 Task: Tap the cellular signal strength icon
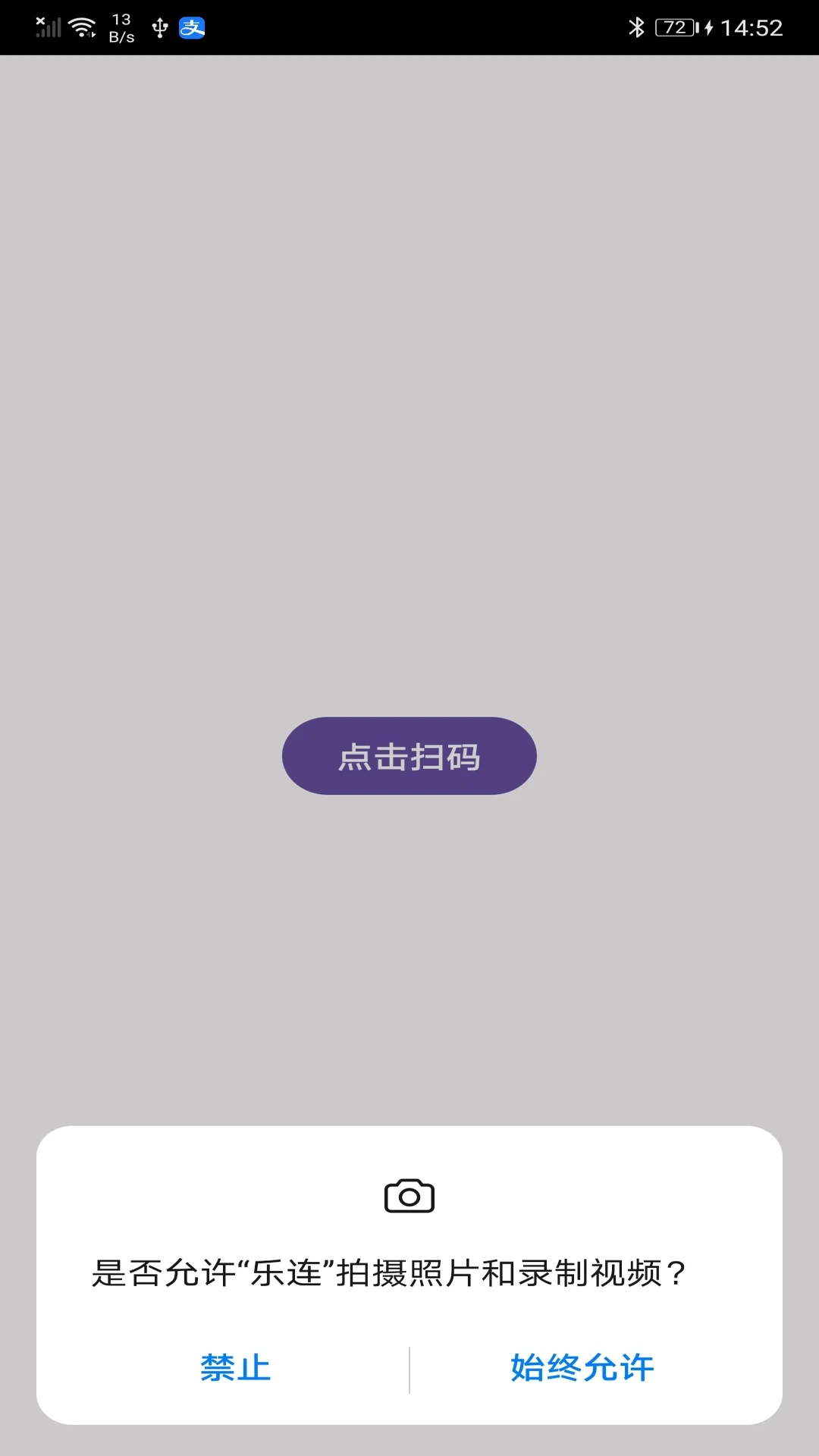coord(47,29)
